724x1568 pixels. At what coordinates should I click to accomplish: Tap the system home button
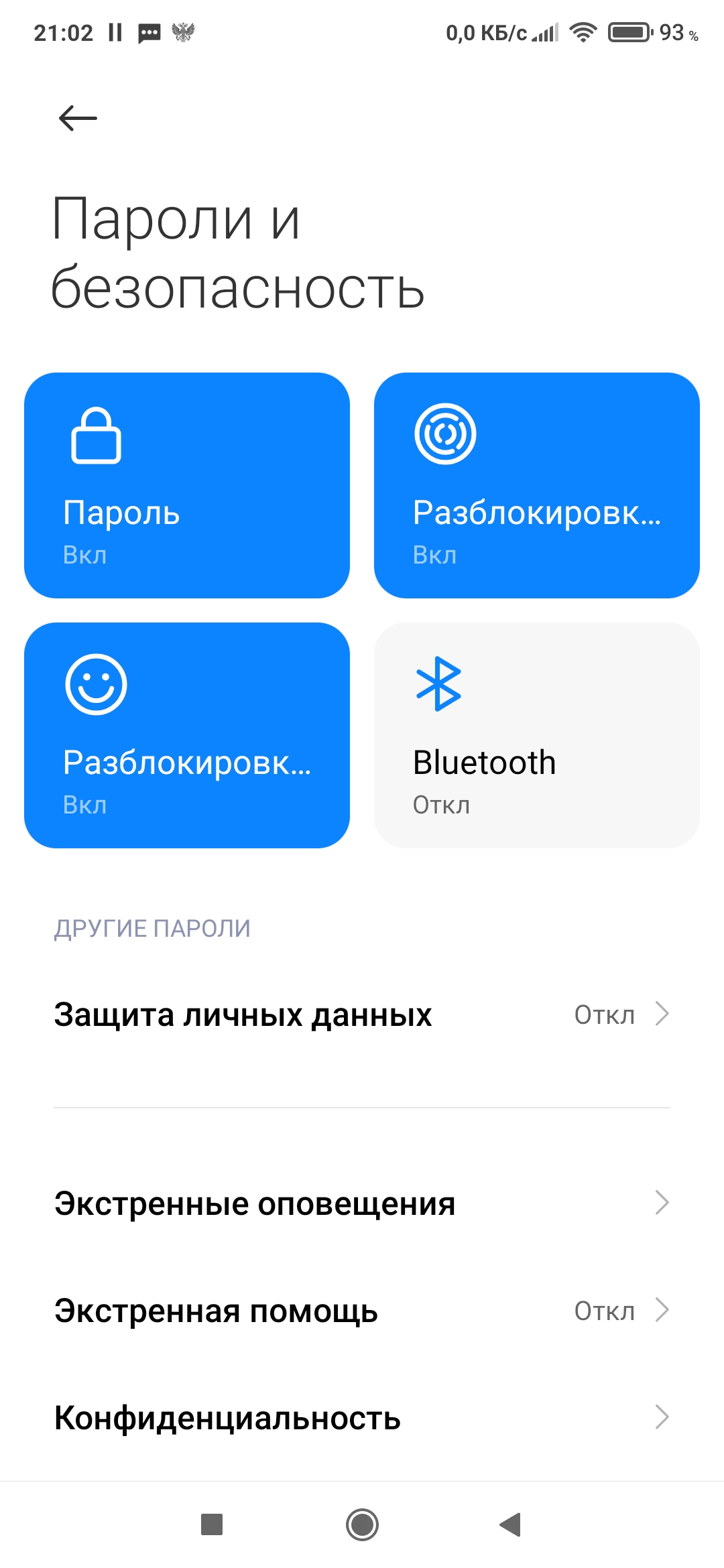(x=362, y=1525)
